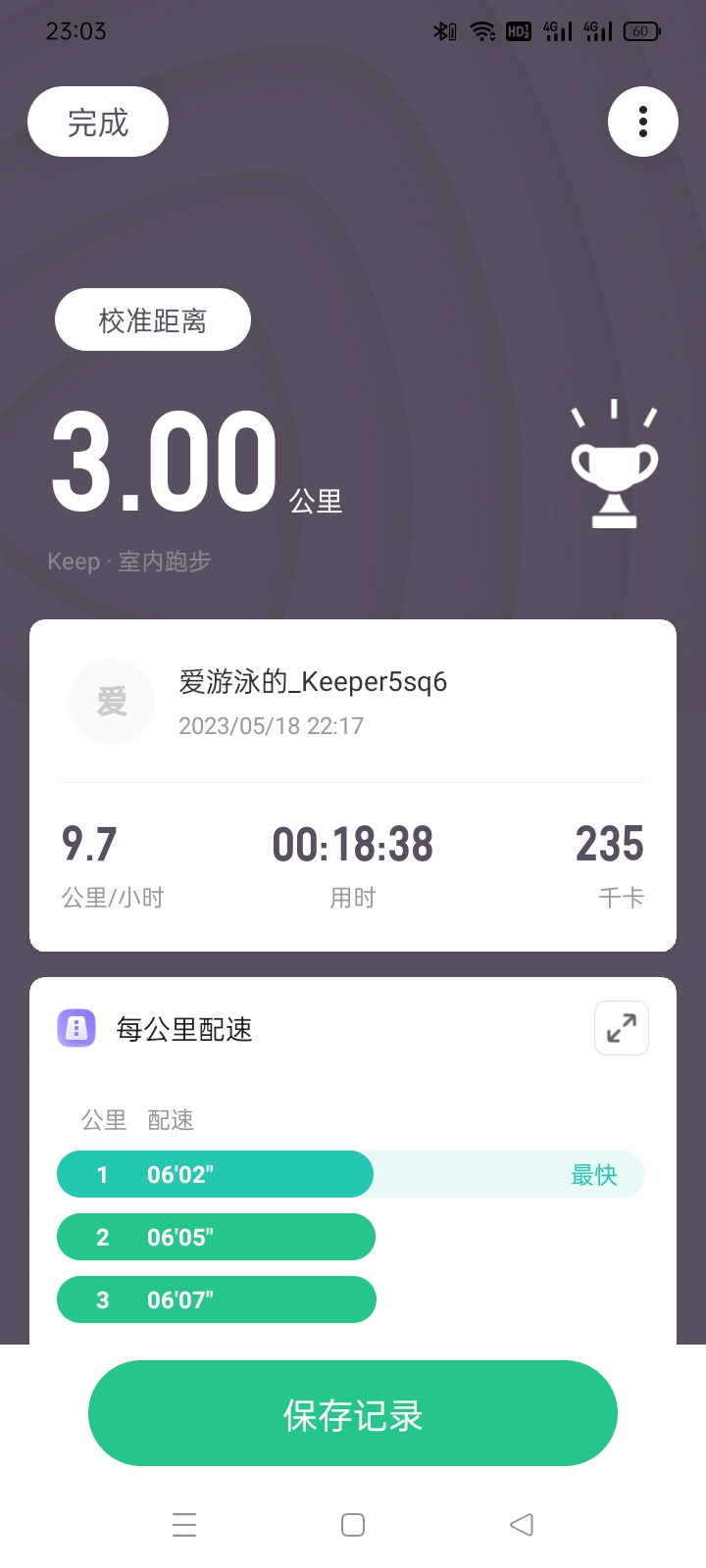Tap 保存记录 to save the run

353,1413
